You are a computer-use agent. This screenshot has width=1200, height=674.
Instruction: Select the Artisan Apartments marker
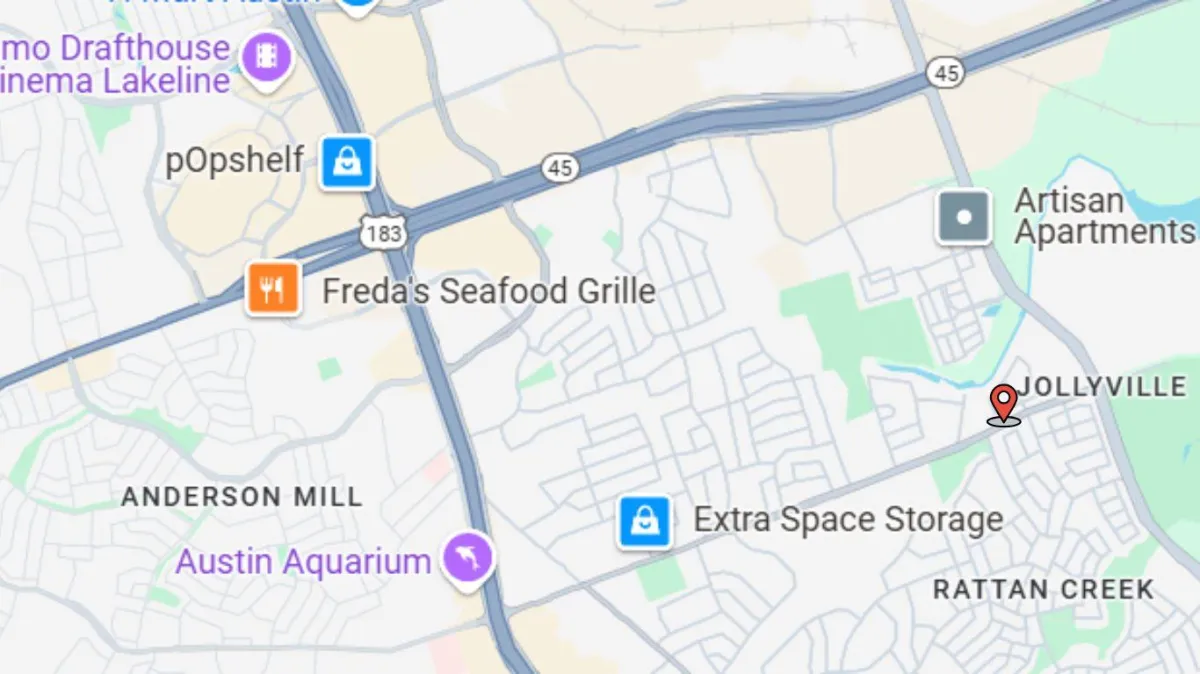964,217
